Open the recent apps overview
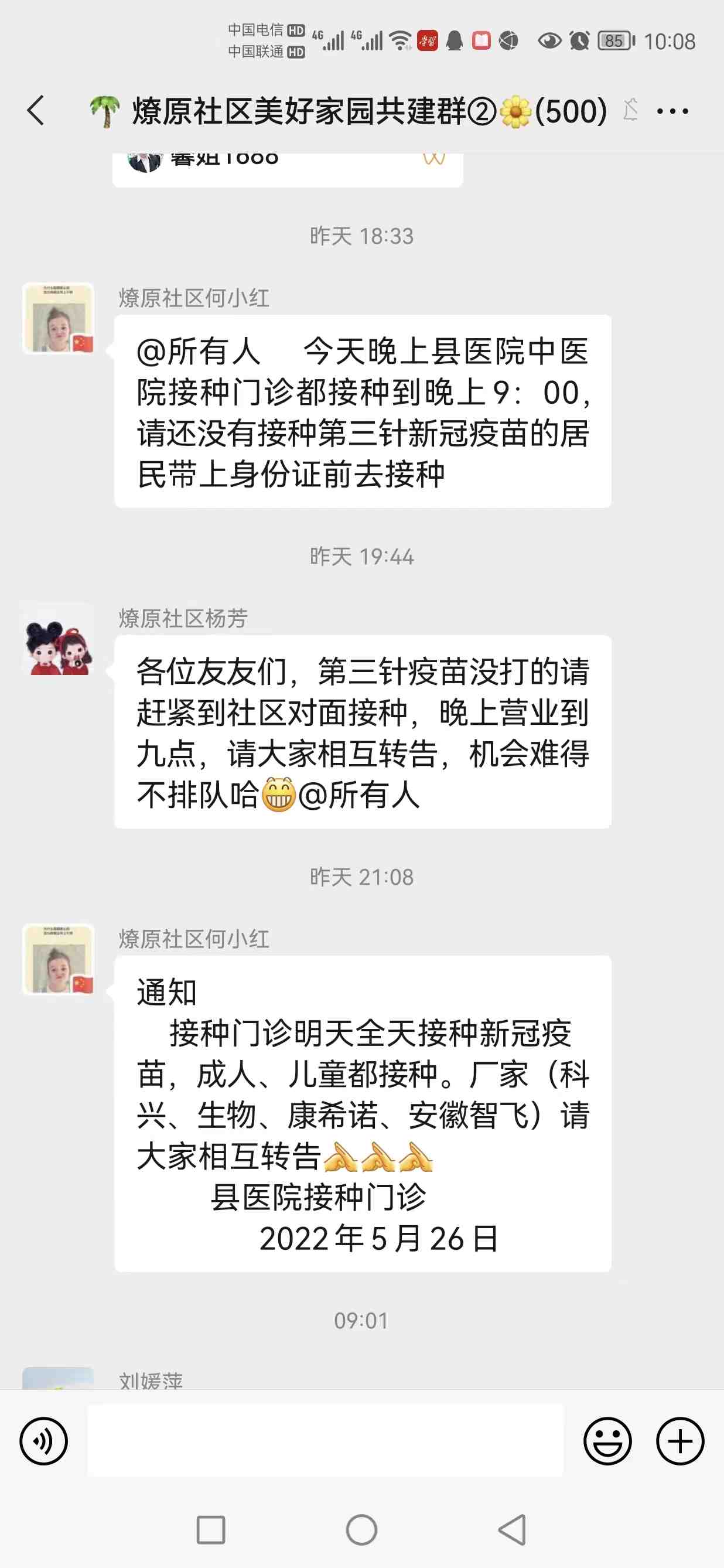This screenshot has height=1568, width=724. point(211,1529)
